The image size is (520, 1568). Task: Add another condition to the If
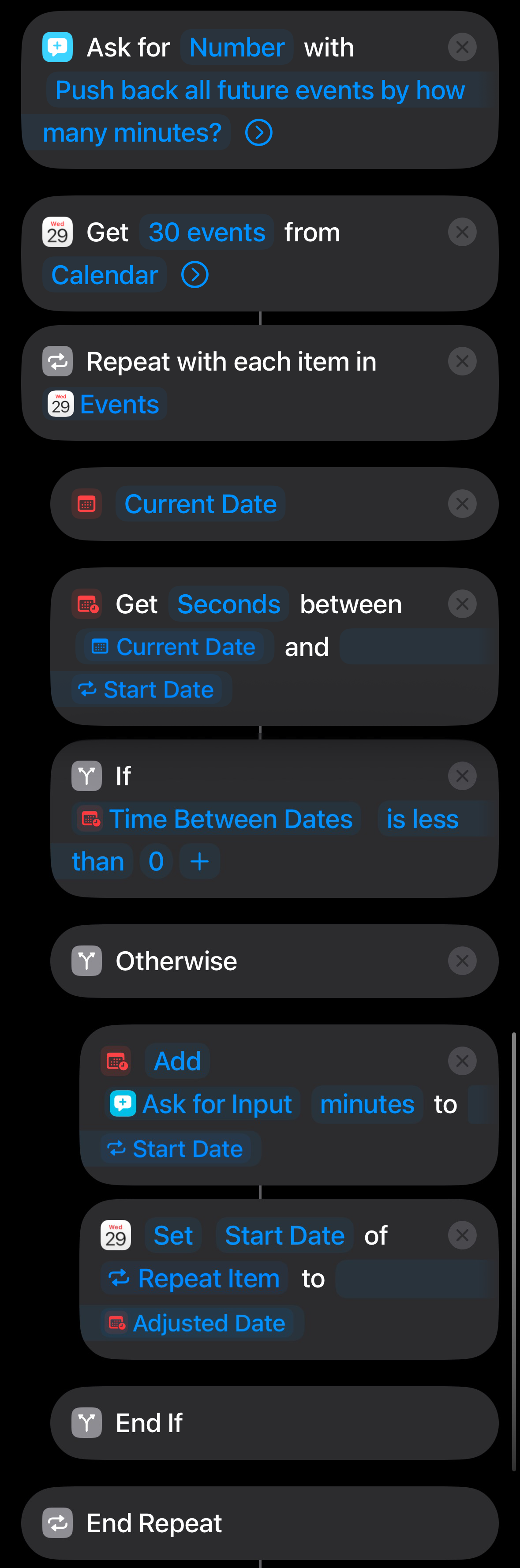[199, 862]
